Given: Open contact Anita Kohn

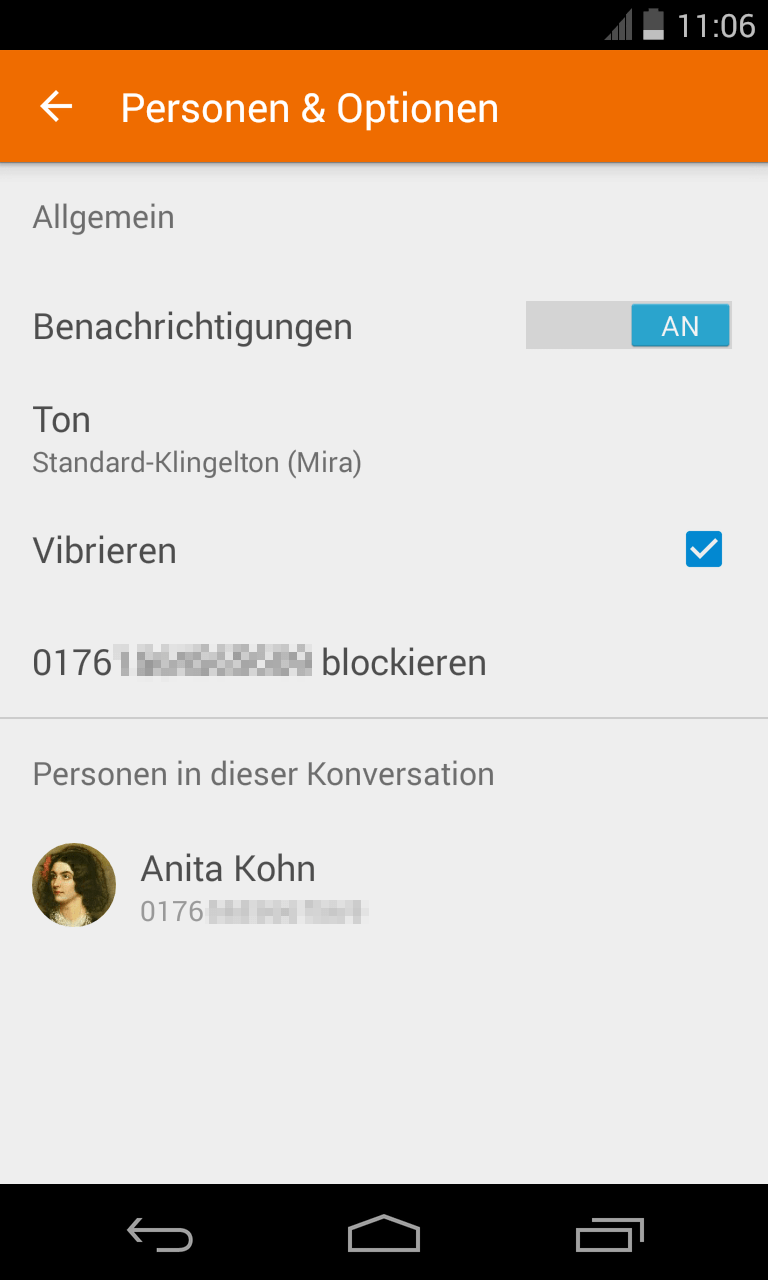Looking at the screenshot, I should tap(228, 884).
